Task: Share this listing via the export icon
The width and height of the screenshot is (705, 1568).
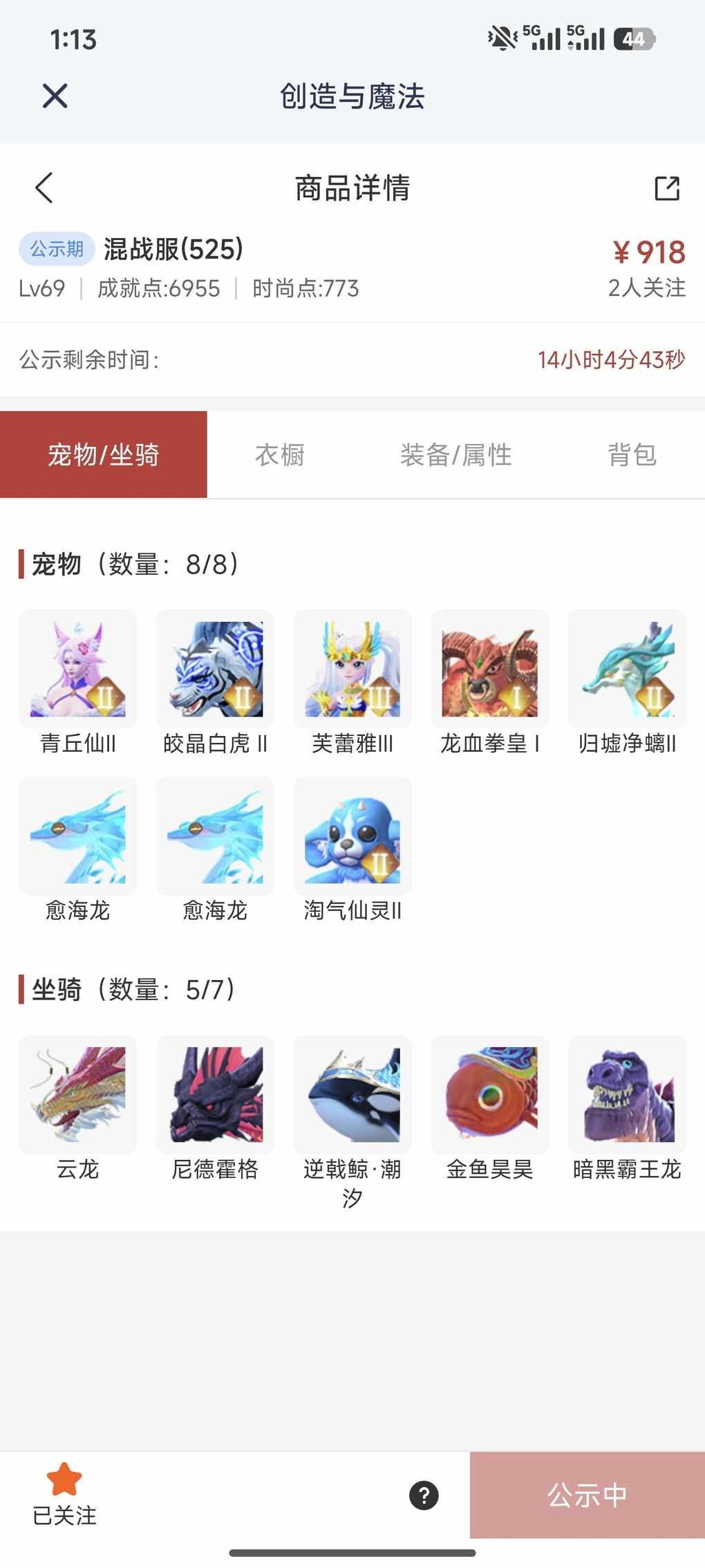Action: (x=667, y=188)
